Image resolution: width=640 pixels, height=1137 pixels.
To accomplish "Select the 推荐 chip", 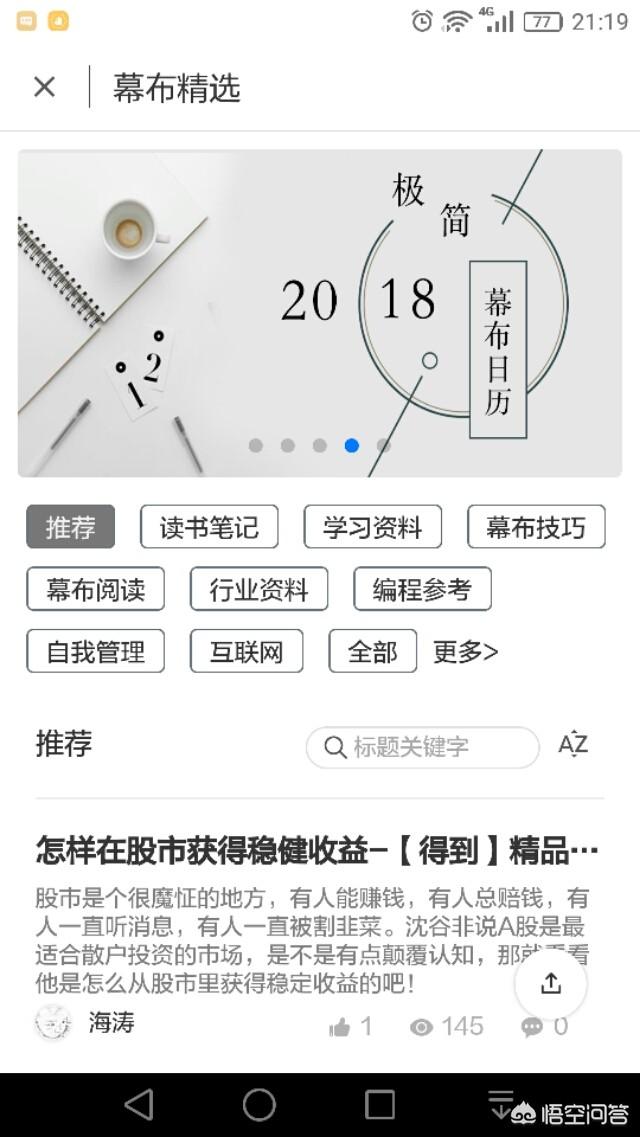I will (70, 526).
